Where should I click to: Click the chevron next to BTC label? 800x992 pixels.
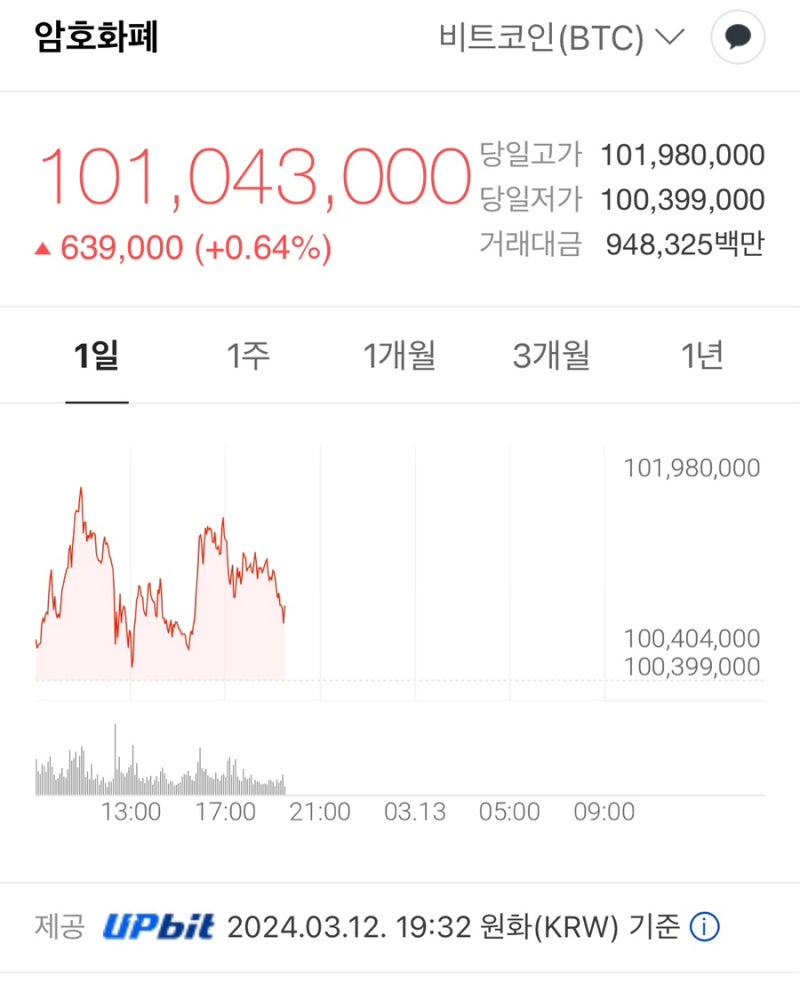coord(668,38)
